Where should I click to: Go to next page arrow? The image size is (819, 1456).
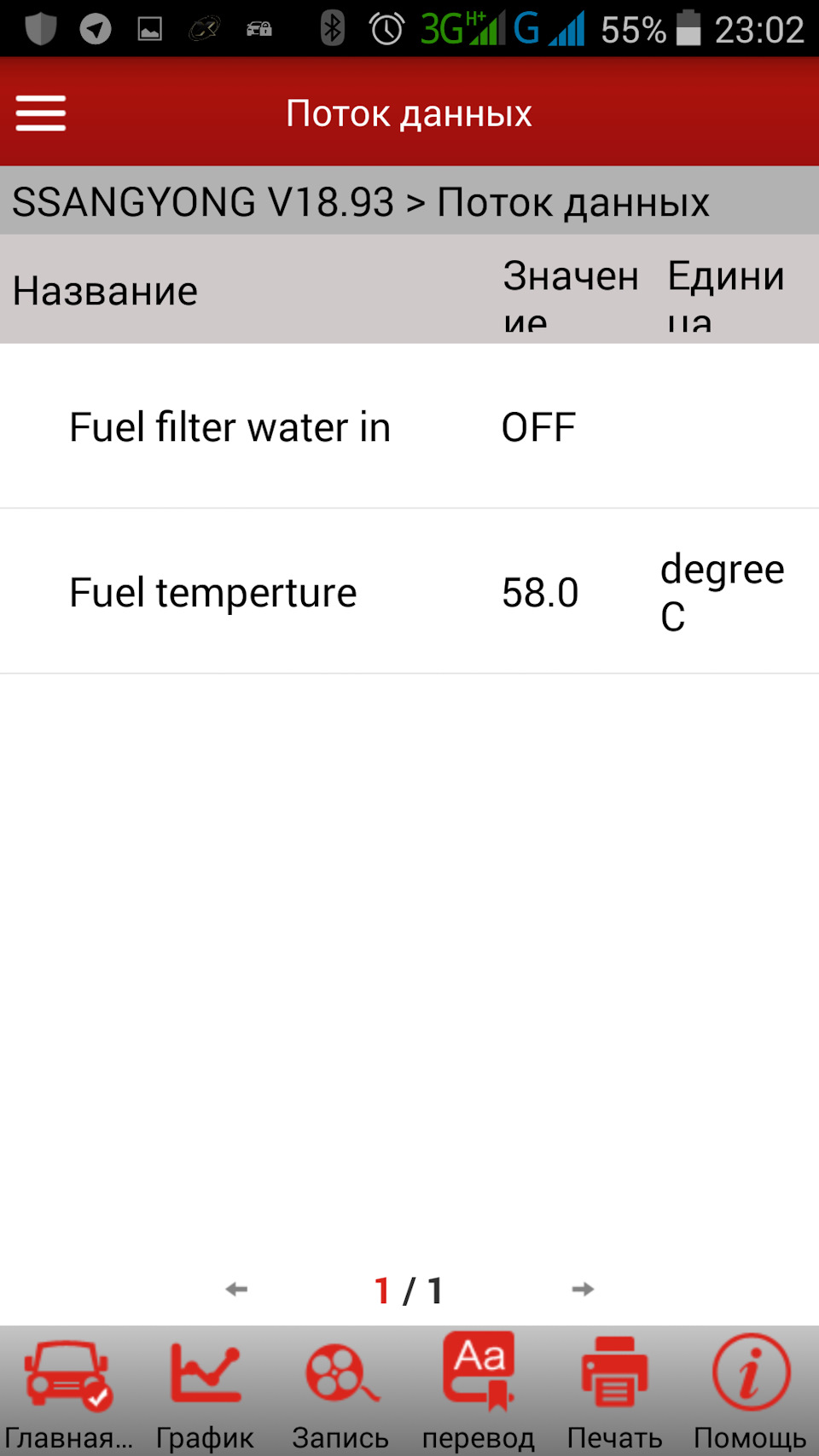tap(583, 1289)
